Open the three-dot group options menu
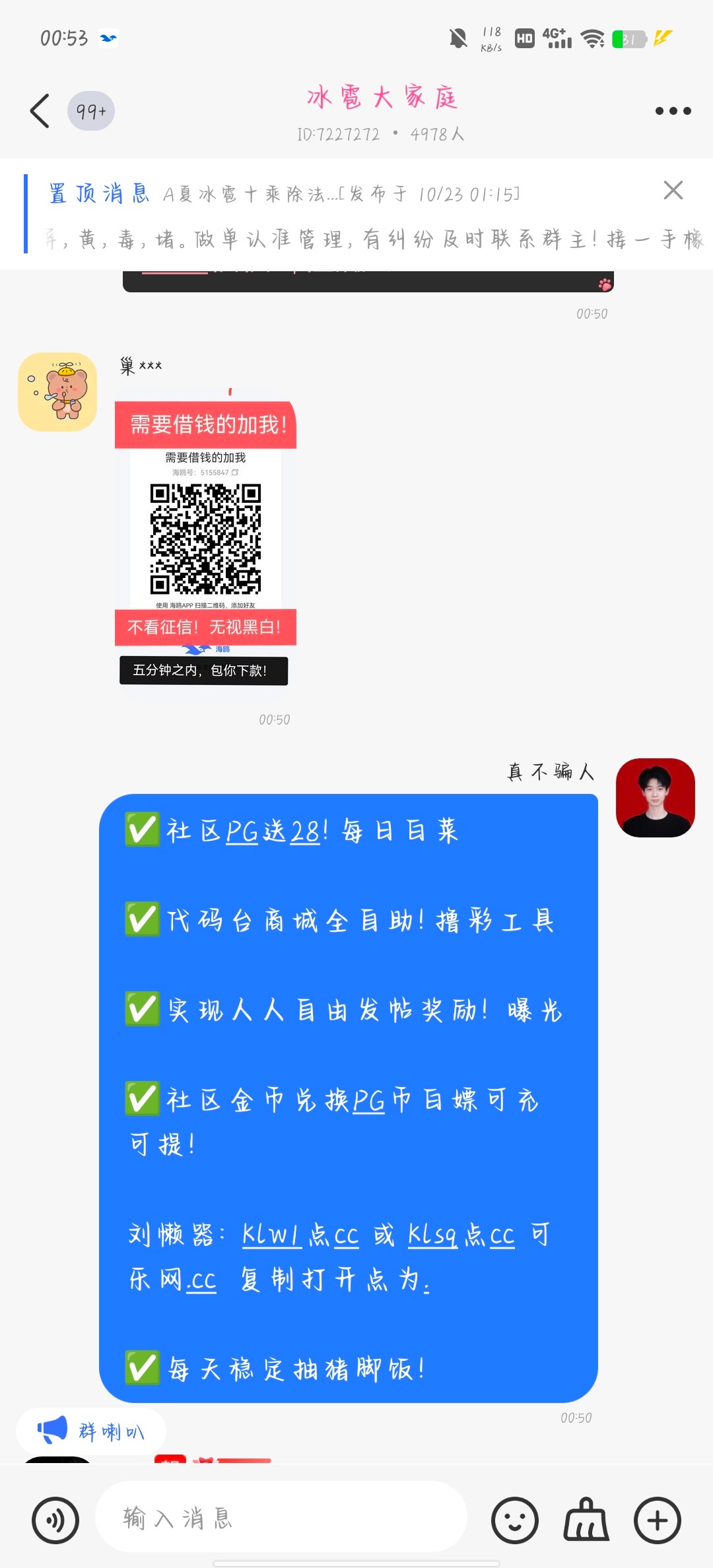Screen dimensions: 713x1568 (672, 110)
